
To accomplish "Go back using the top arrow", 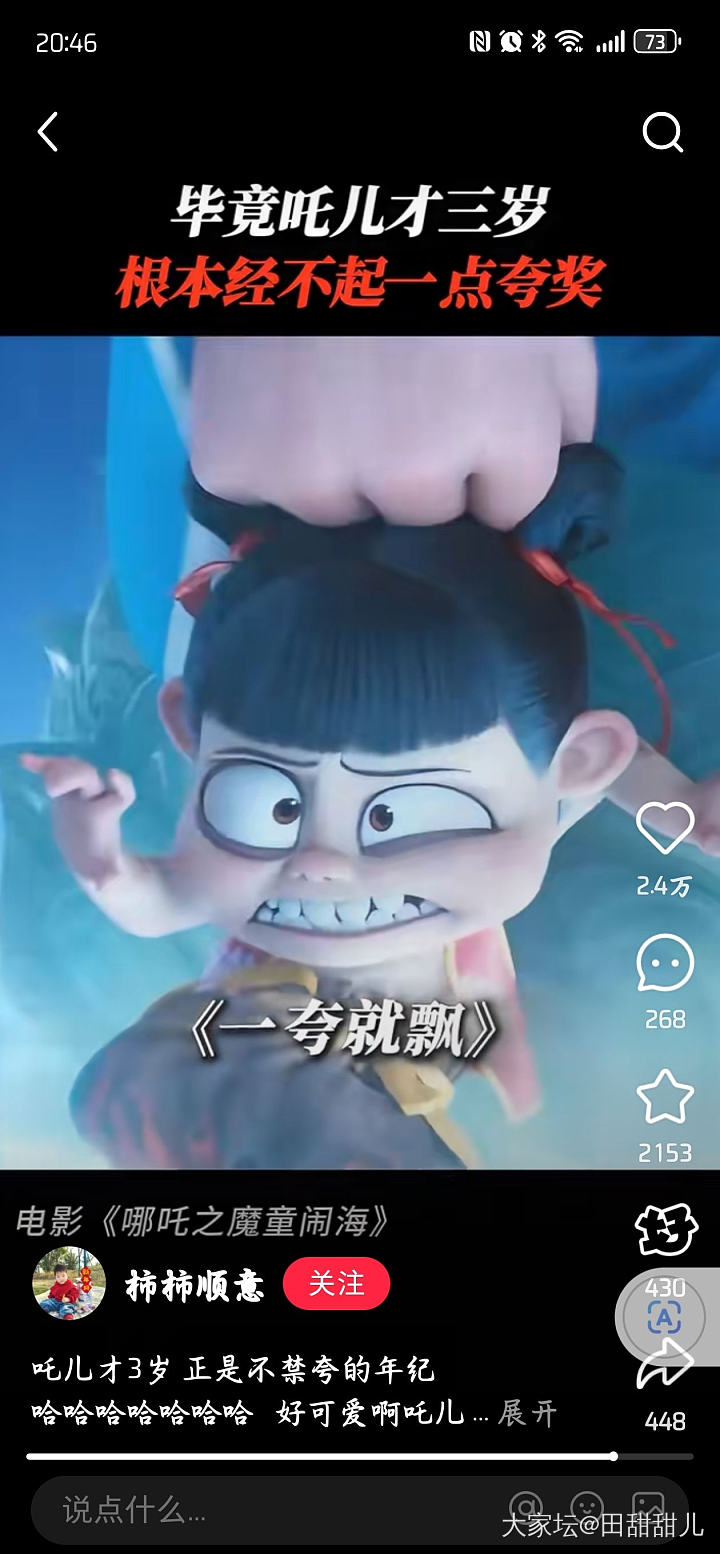I will pos(48,132).
